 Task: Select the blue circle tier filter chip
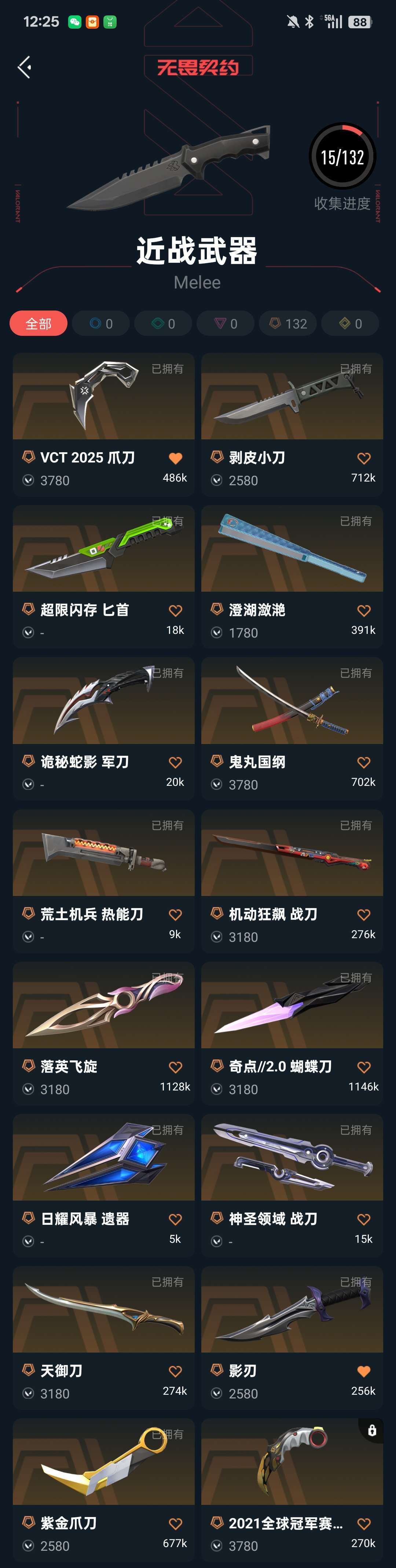pos(100,324)
